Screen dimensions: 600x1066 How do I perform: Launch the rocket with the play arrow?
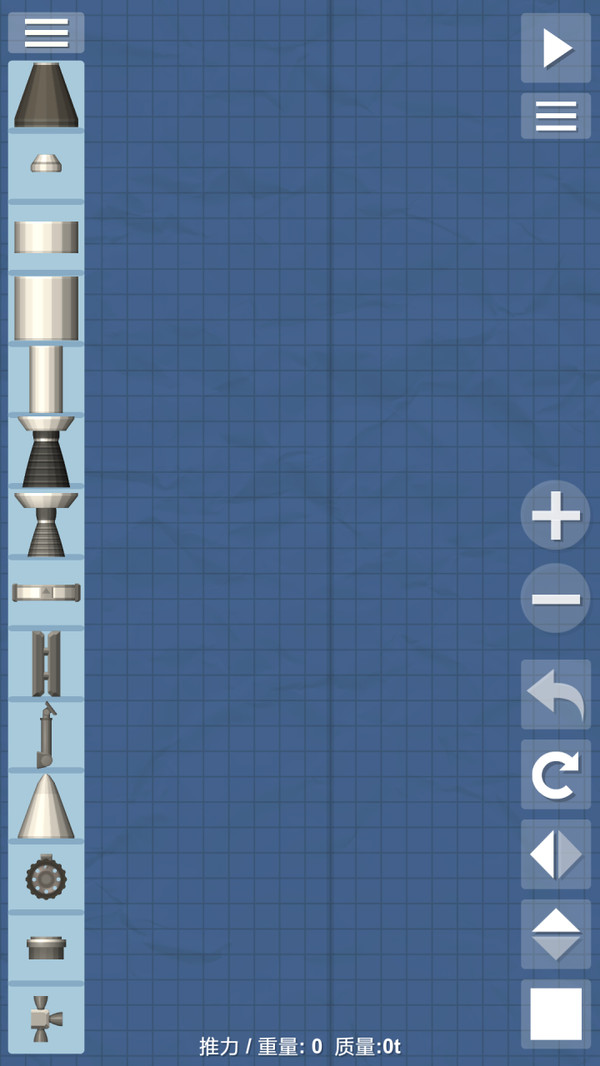556,48
